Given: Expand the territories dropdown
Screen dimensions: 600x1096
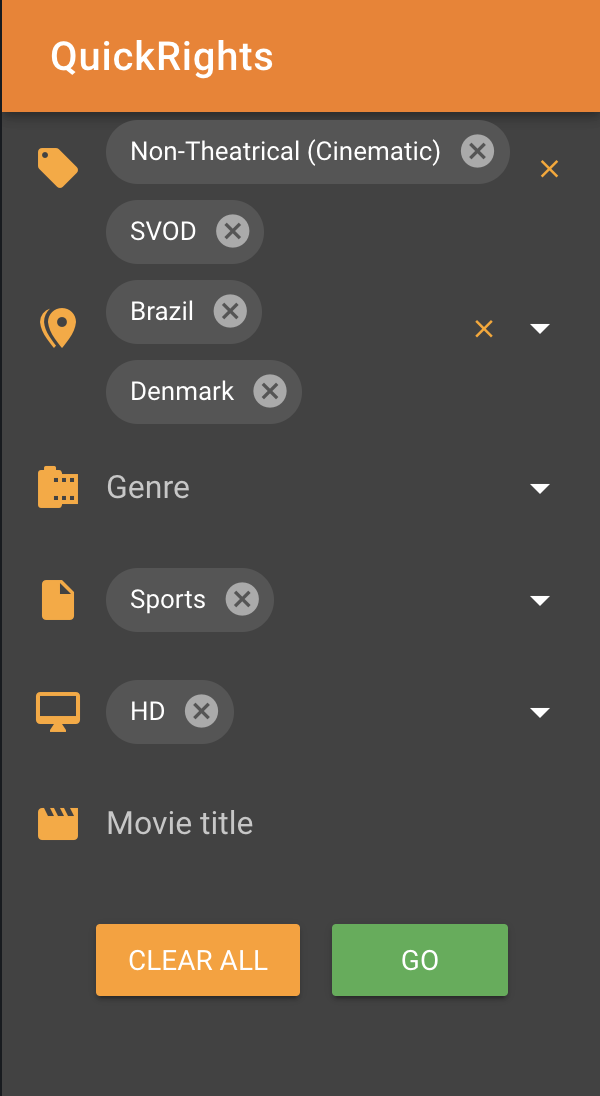Looking at the screenshot, I should pyautogui.click(x=540, y=329).
